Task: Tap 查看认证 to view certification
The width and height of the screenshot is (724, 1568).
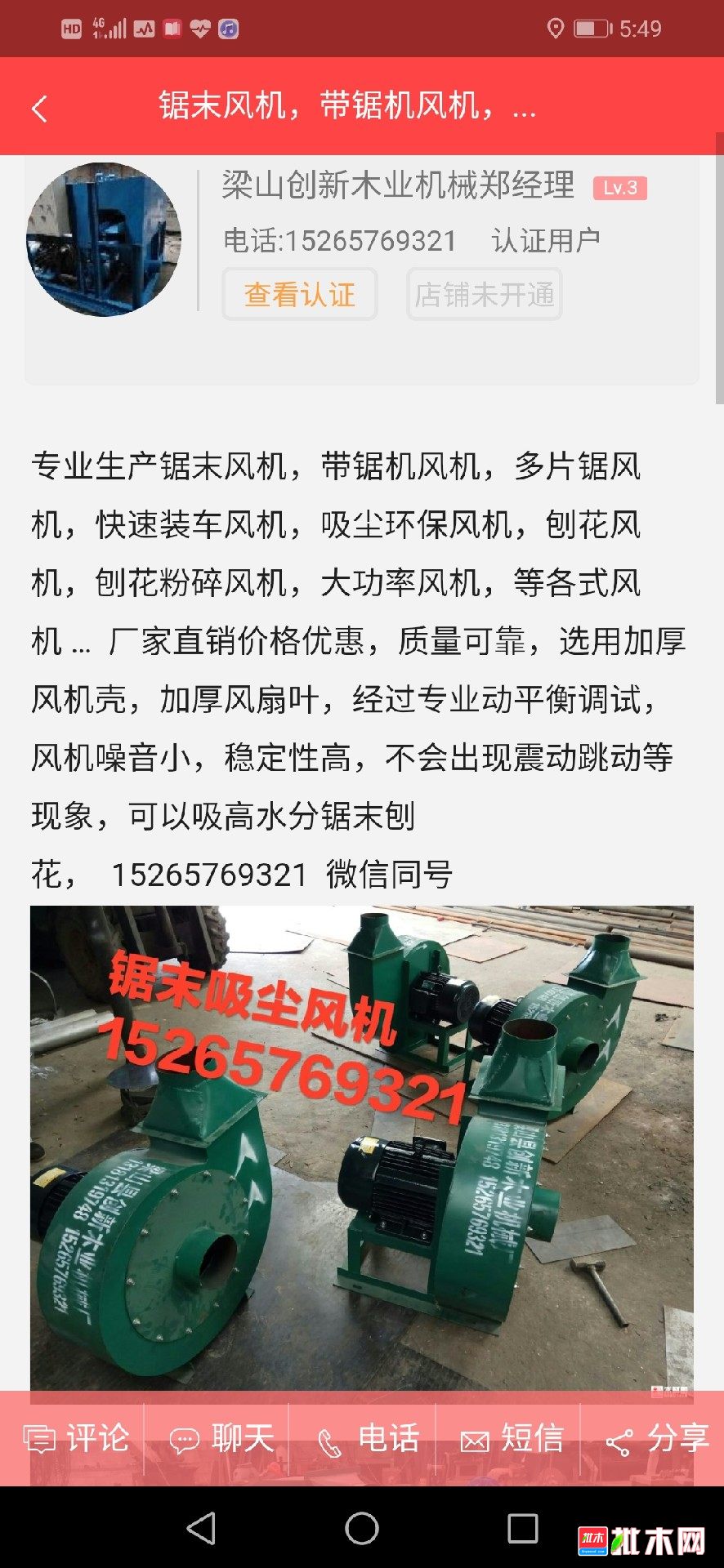Action: 299,294
